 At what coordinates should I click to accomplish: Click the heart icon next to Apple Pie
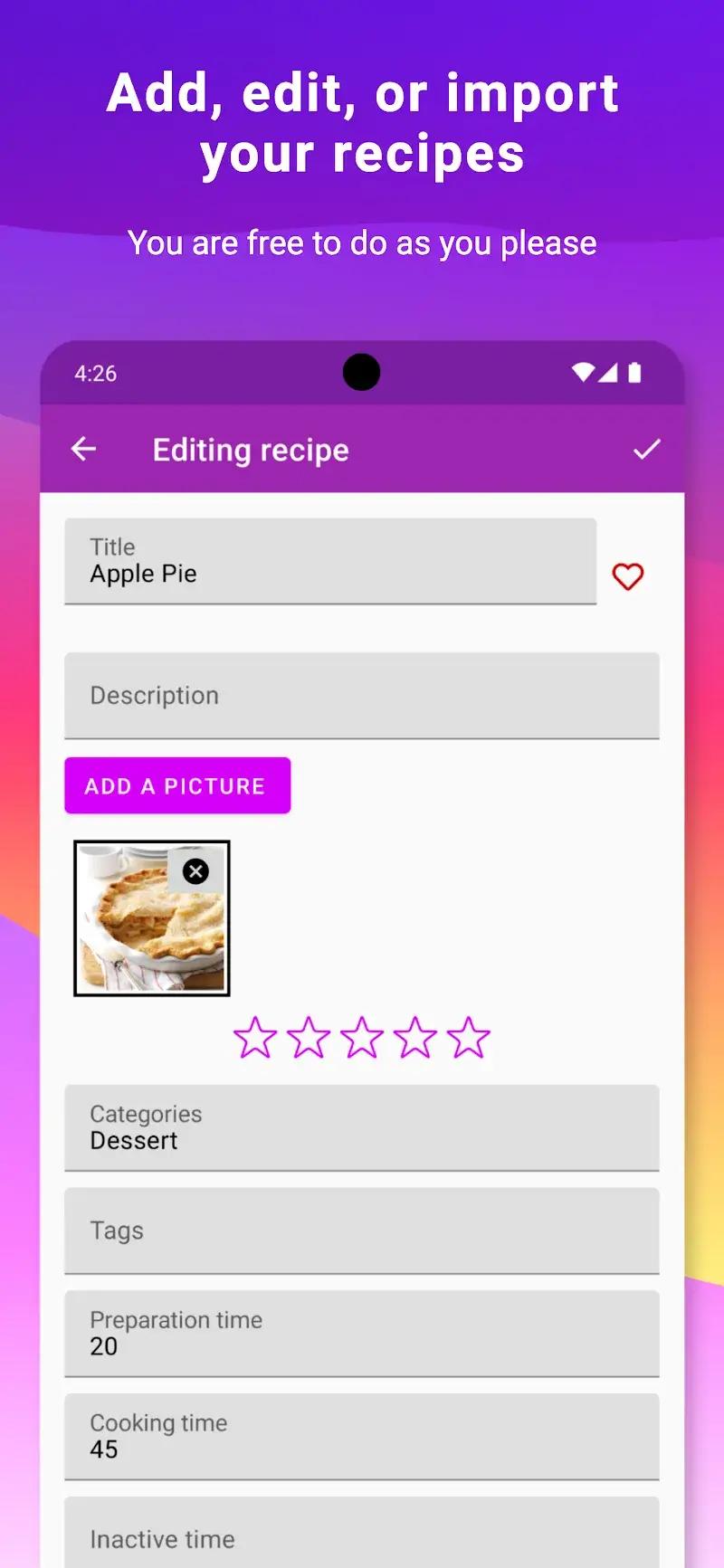pos(628,576)
